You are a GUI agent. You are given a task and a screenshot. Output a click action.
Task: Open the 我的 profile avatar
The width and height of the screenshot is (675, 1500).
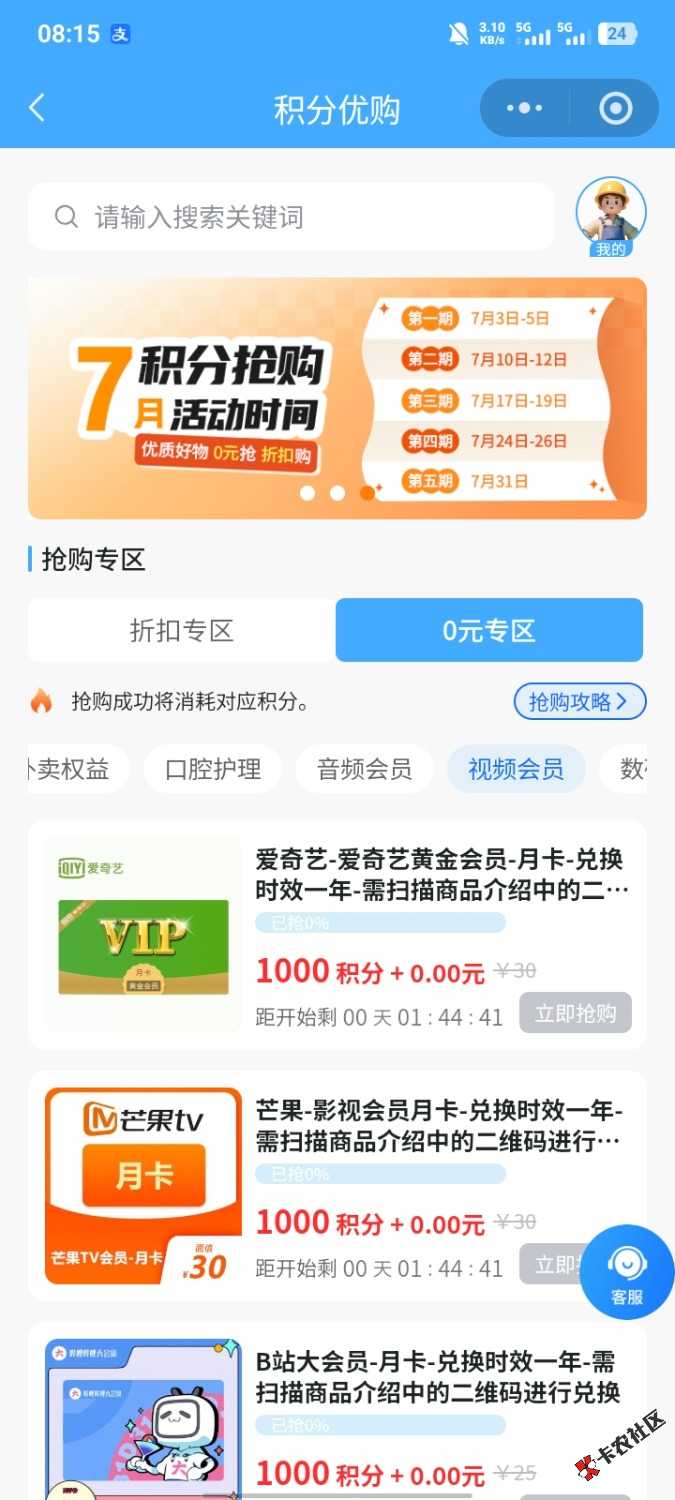point(611,217)
